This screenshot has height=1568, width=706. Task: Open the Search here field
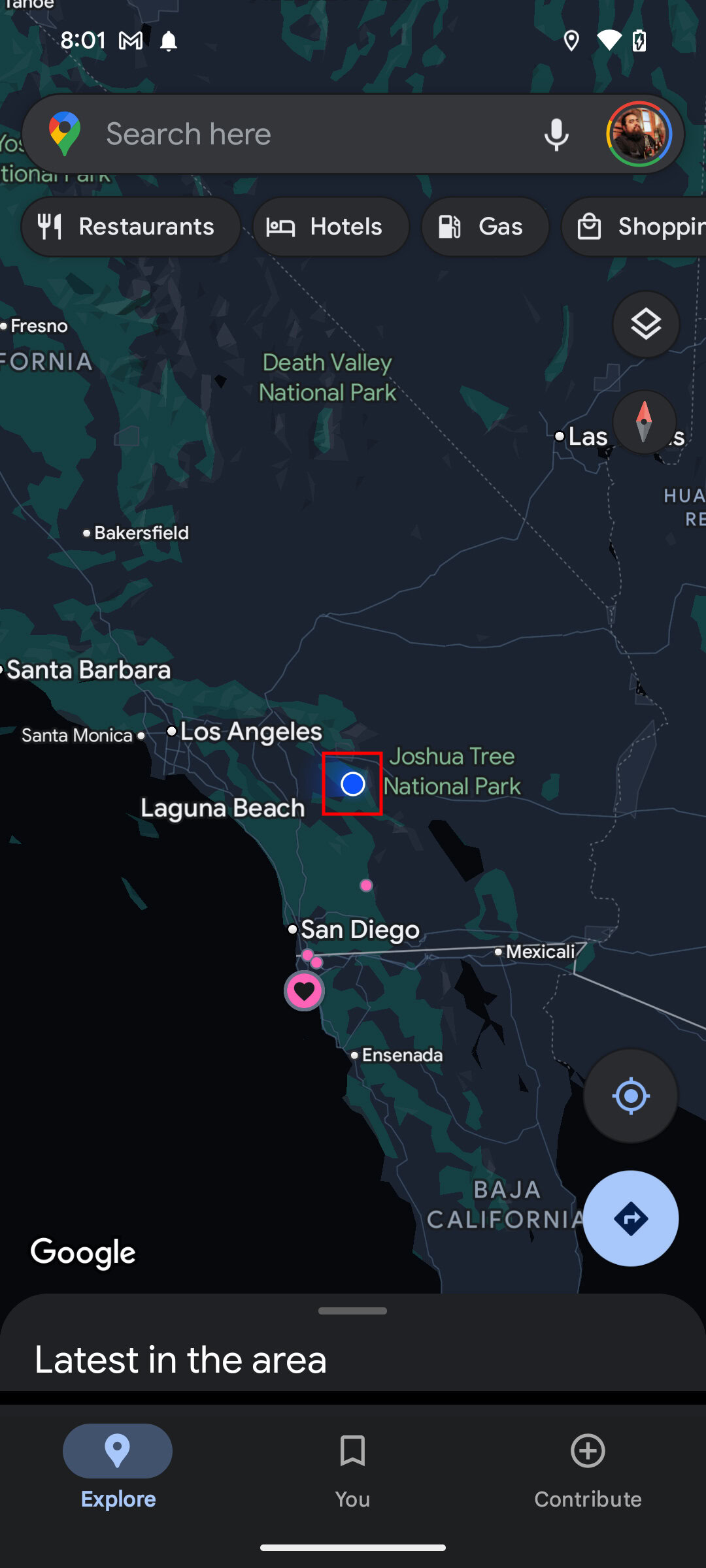pos(294,135)
